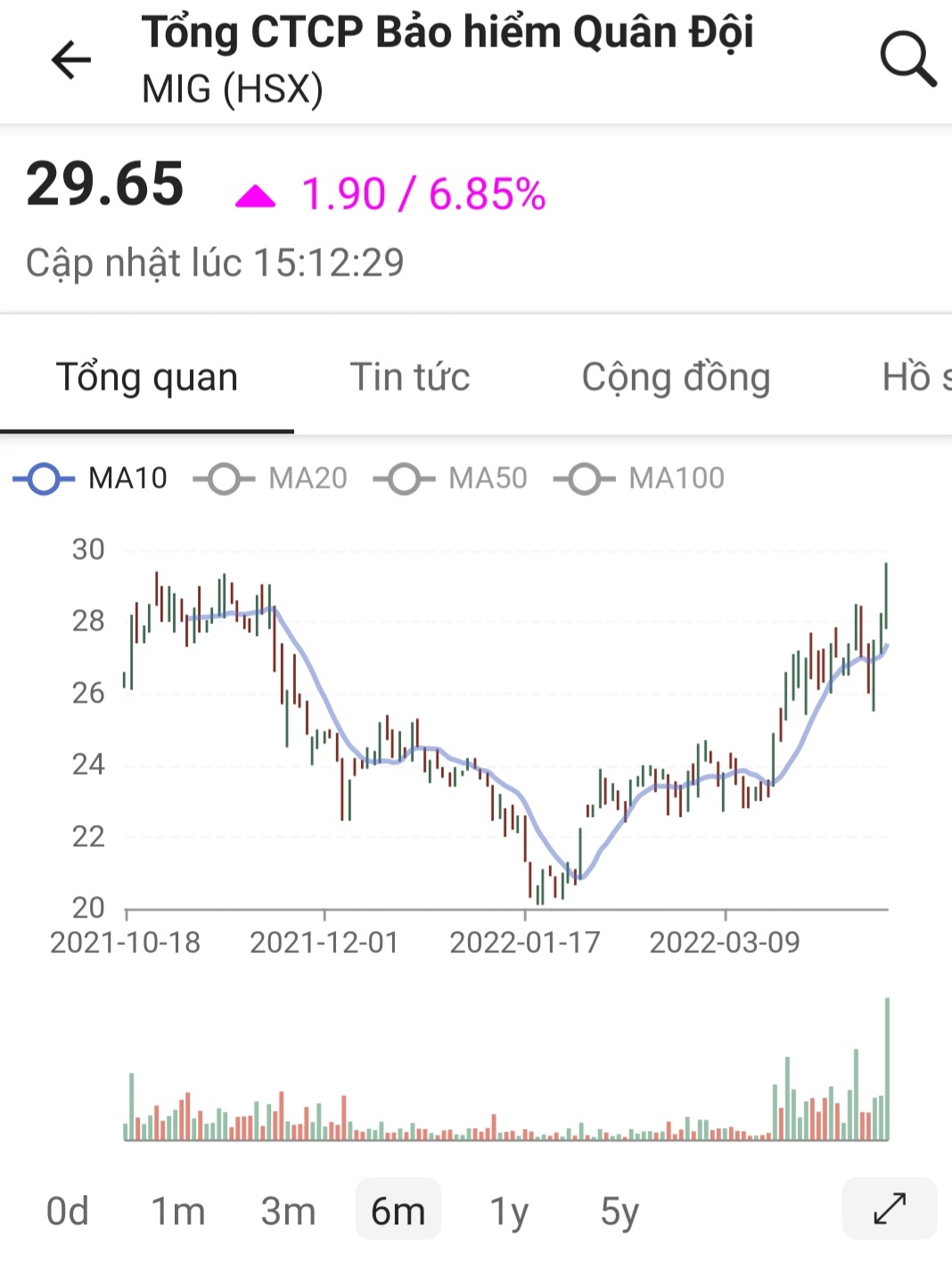Choose the 1m time range
This screenshot has width=952, height=1261.
(177, 1211)
